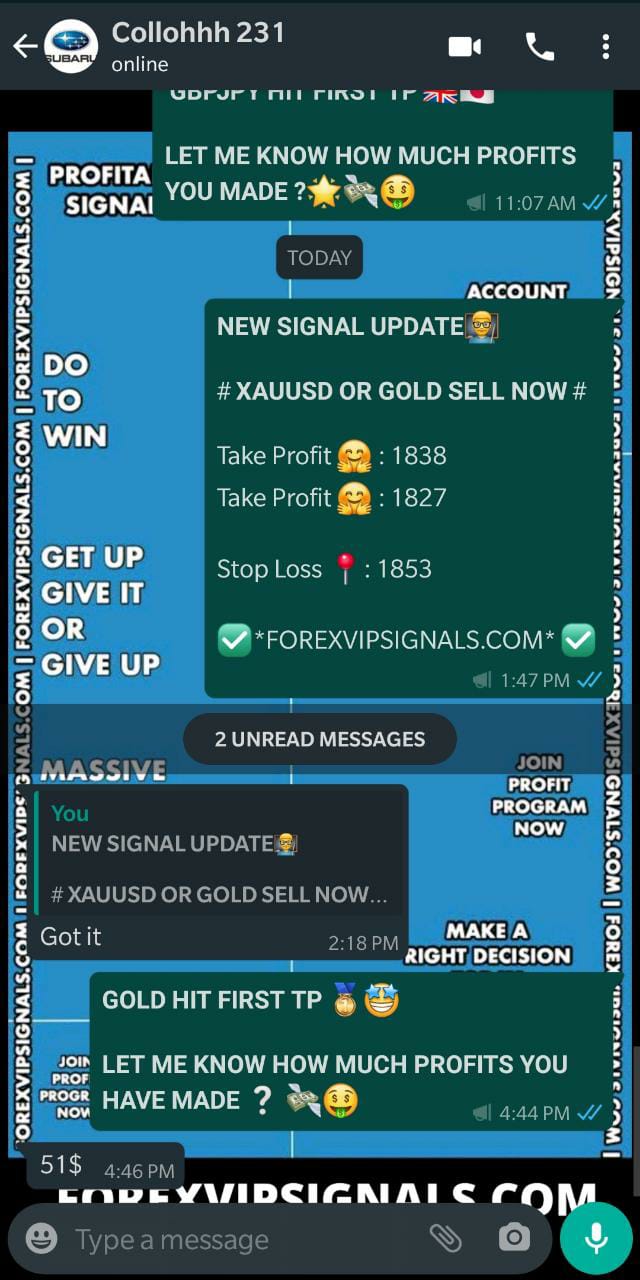Screen dimensions: 640x1280
Task: Go back to the chat list
Action: tap(24, 46)
